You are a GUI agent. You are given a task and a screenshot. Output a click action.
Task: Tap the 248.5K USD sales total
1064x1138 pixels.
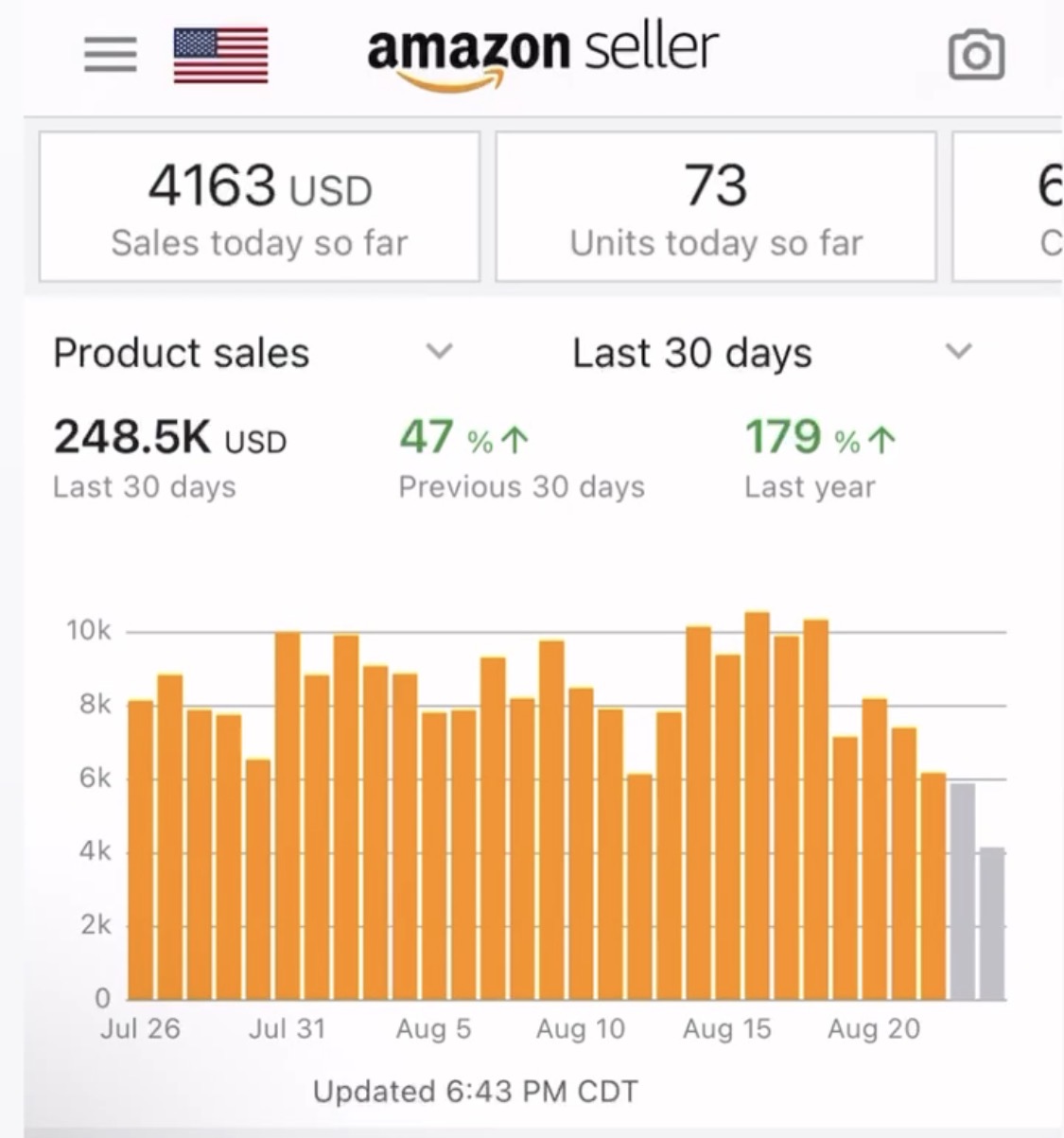[170, 438]
